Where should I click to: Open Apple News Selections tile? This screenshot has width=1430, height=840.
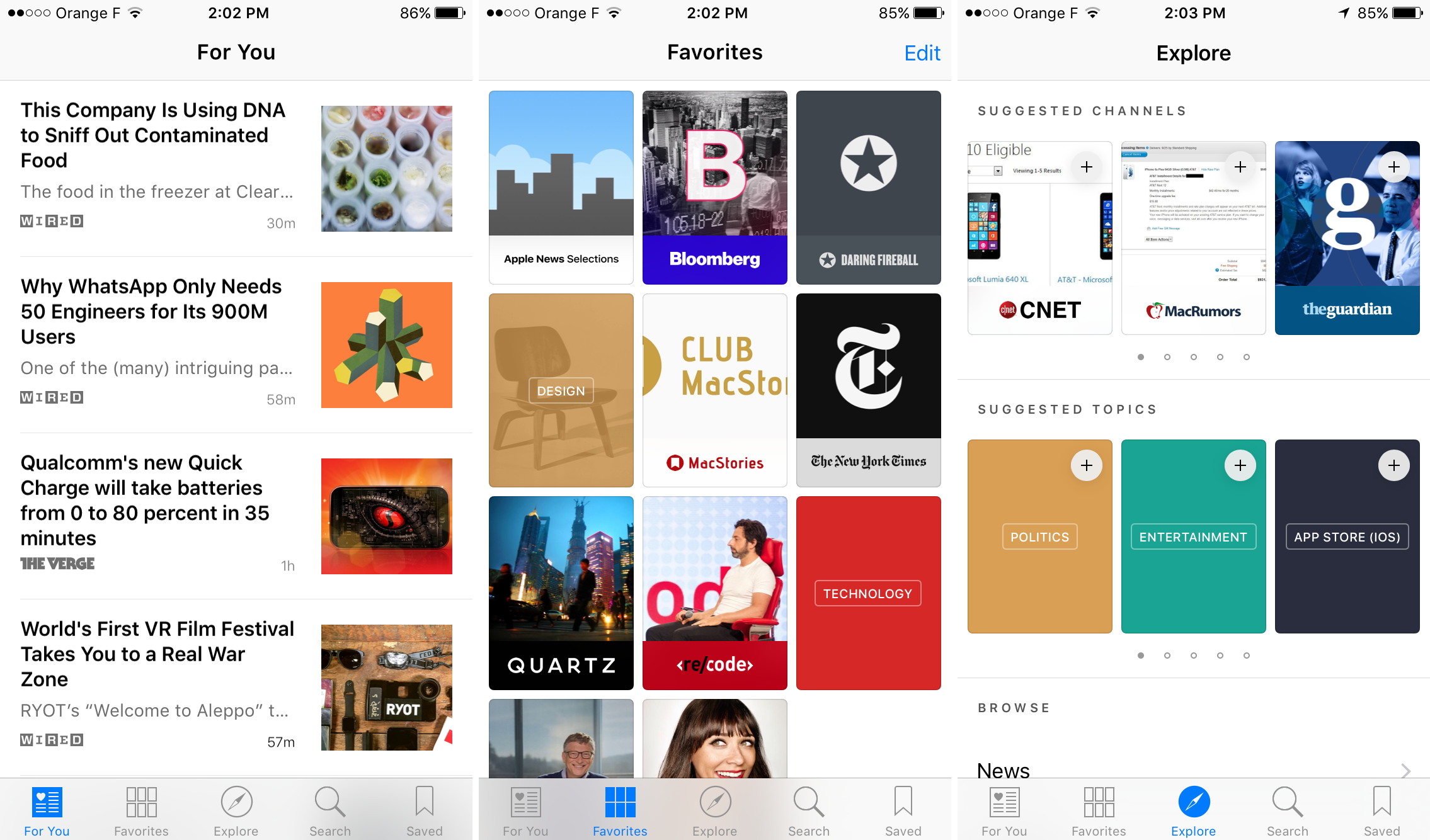561,187
